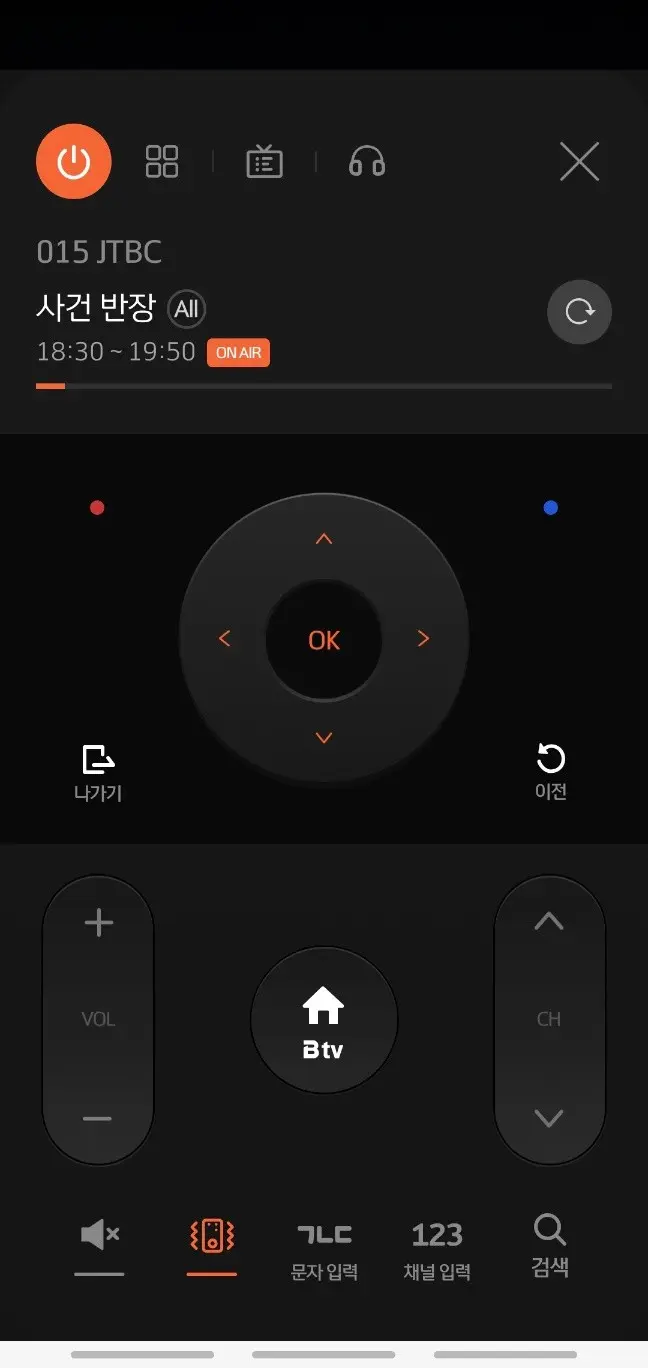Decrease the volume with the minus button

(x=98, y=1118)
